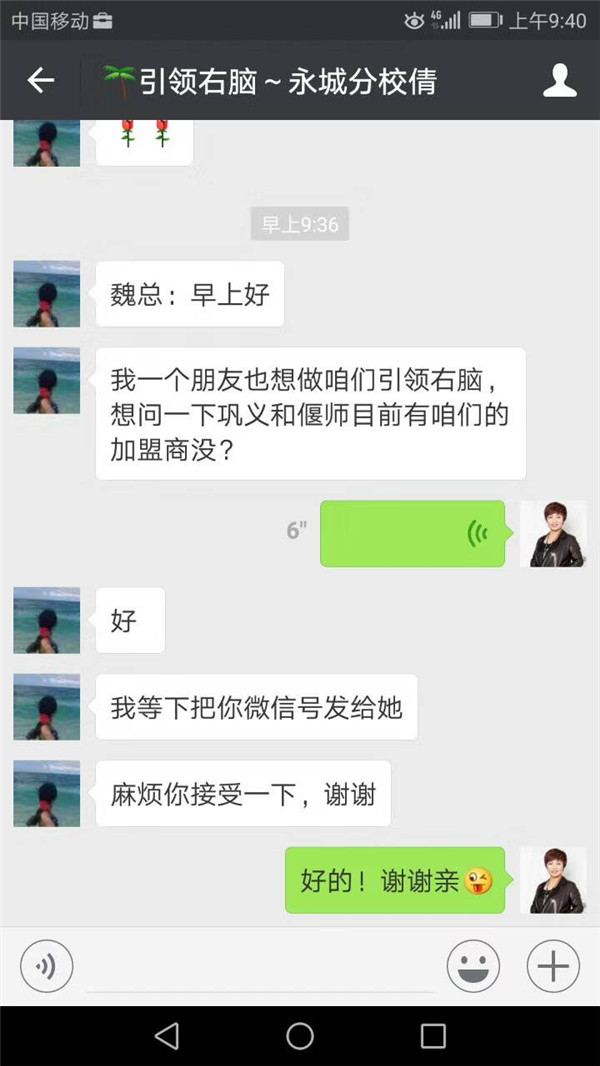Open the sender's avatar beside '魏总：早上好'
The width and height of the screenshot is (600, 1066).
pyautogui.click(x=46, y=294)
